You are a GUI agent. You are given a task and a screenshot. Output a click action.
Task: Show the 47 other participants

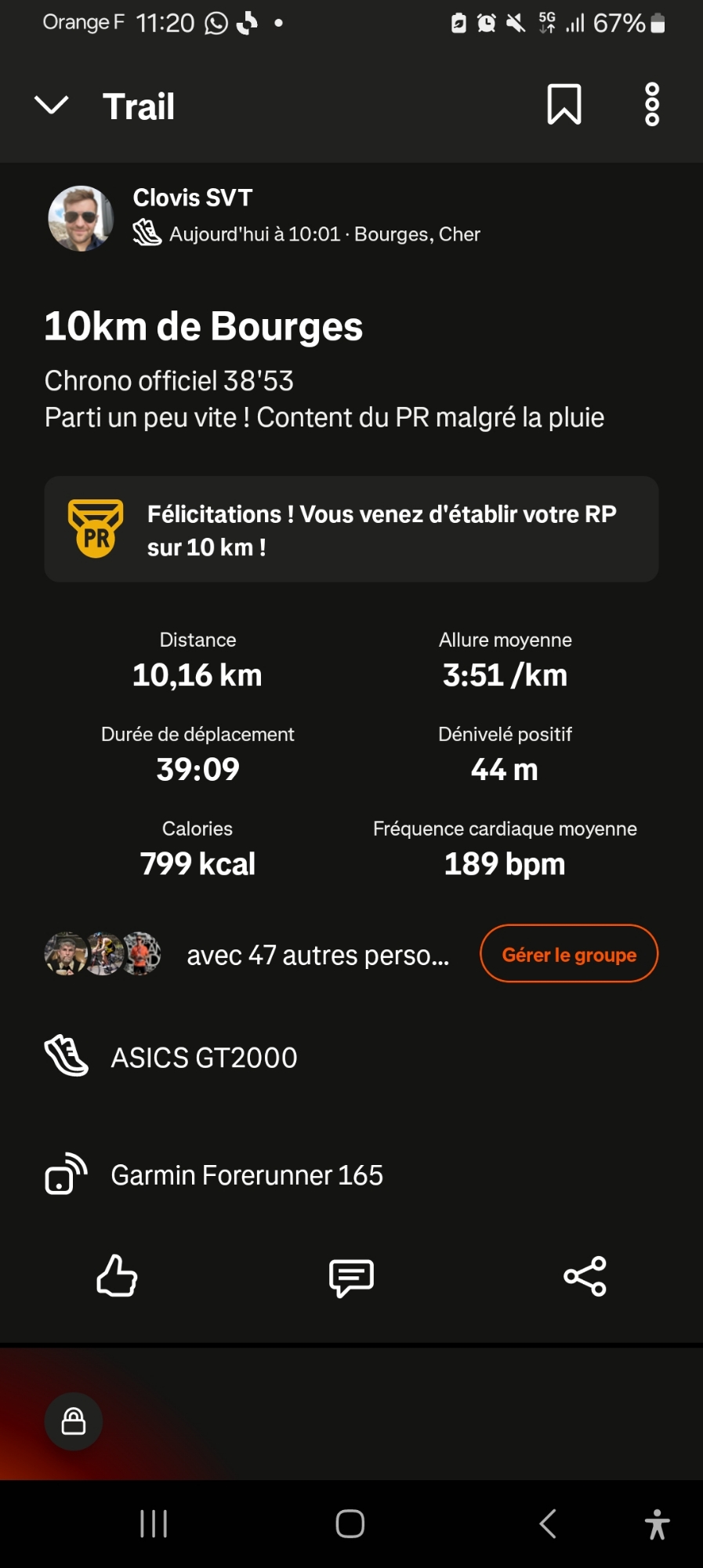pyautogui.click(x=317, y=955)
